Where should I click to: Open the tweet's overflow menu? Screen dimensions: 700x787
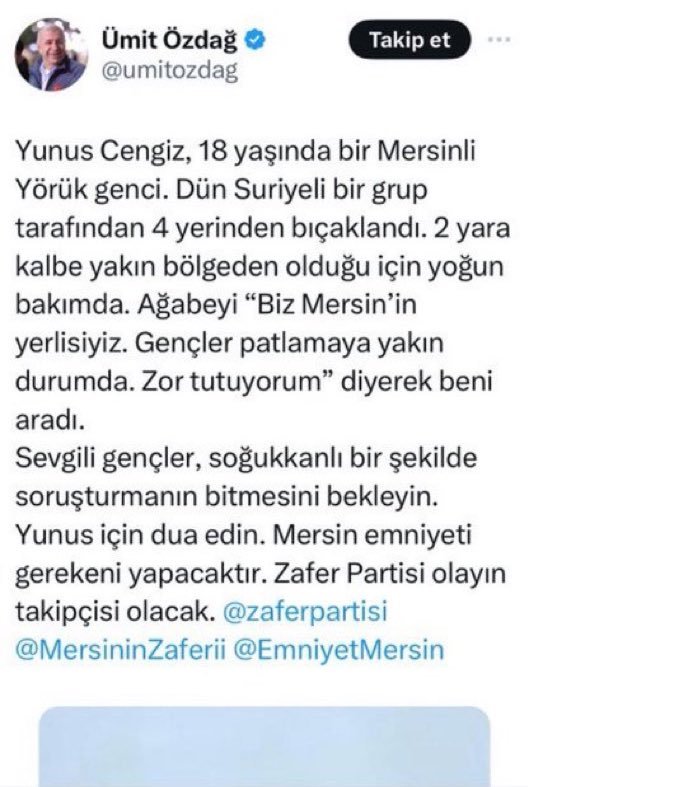pos(499,41)
